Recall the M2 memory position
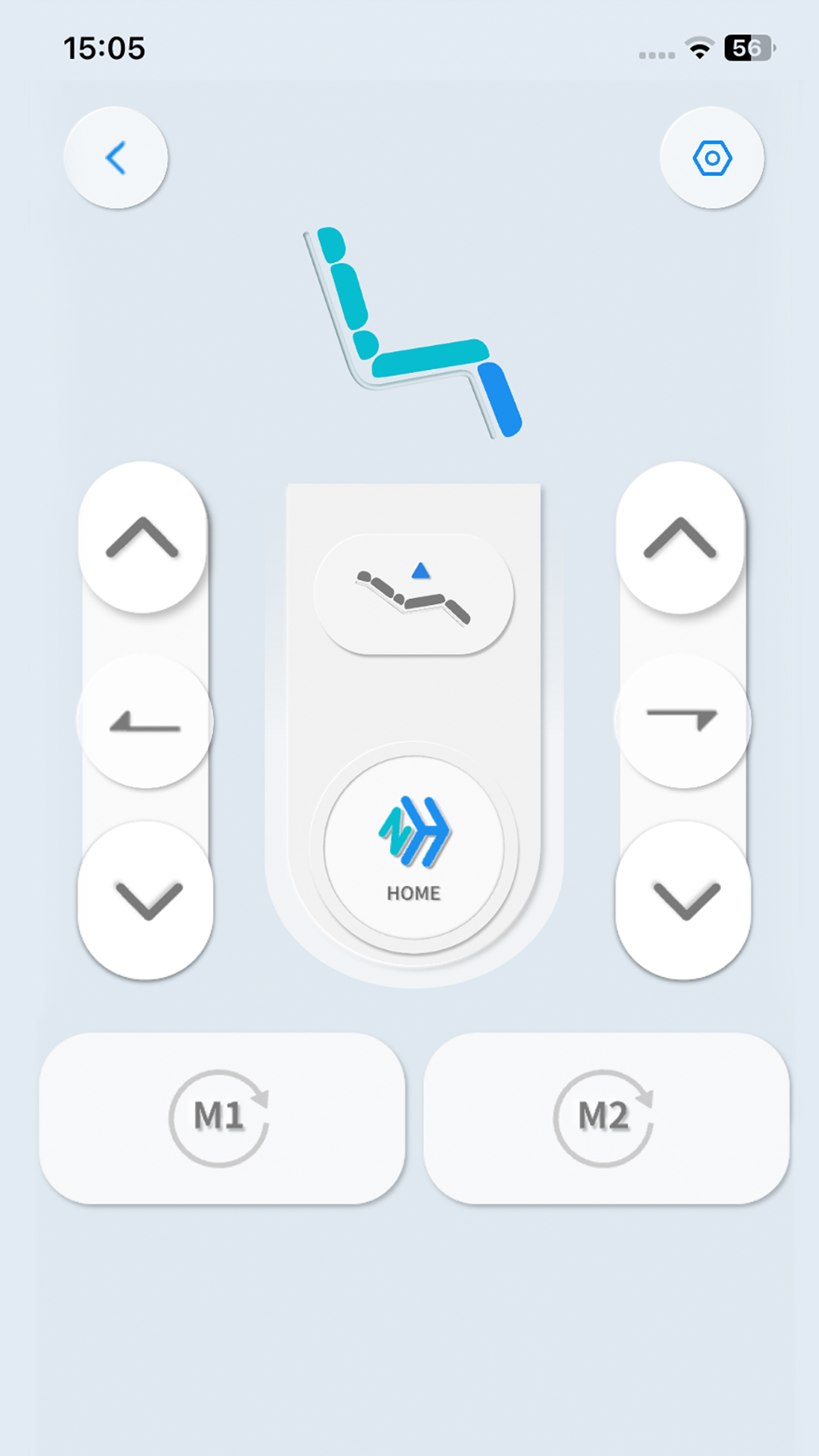The image size is (819, 1456). point(606,1118)
